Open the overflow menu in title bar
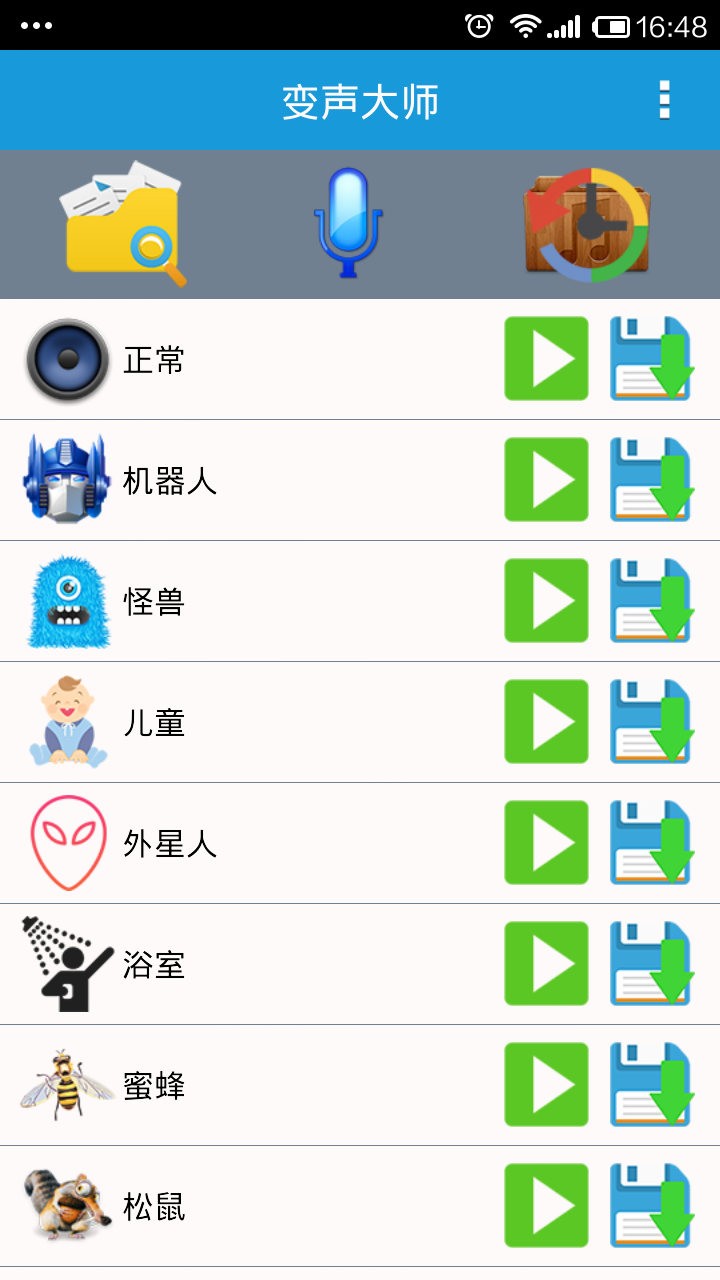720x1280 pixels. [665, 99]
